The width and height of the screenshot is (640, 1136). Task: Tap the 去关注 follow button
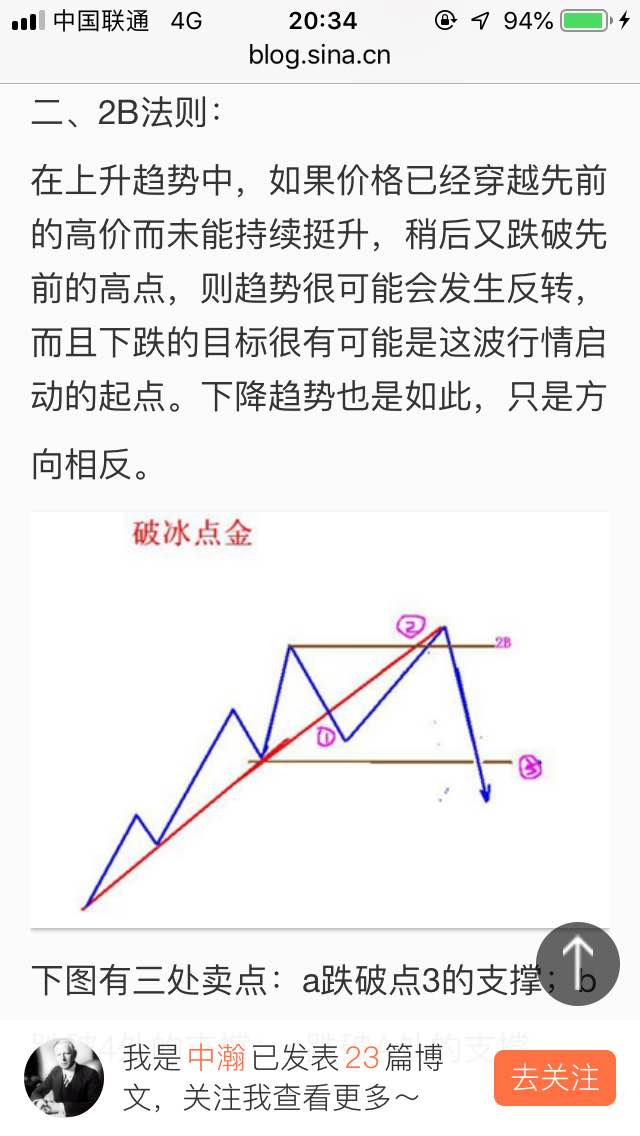(555, 1078)
